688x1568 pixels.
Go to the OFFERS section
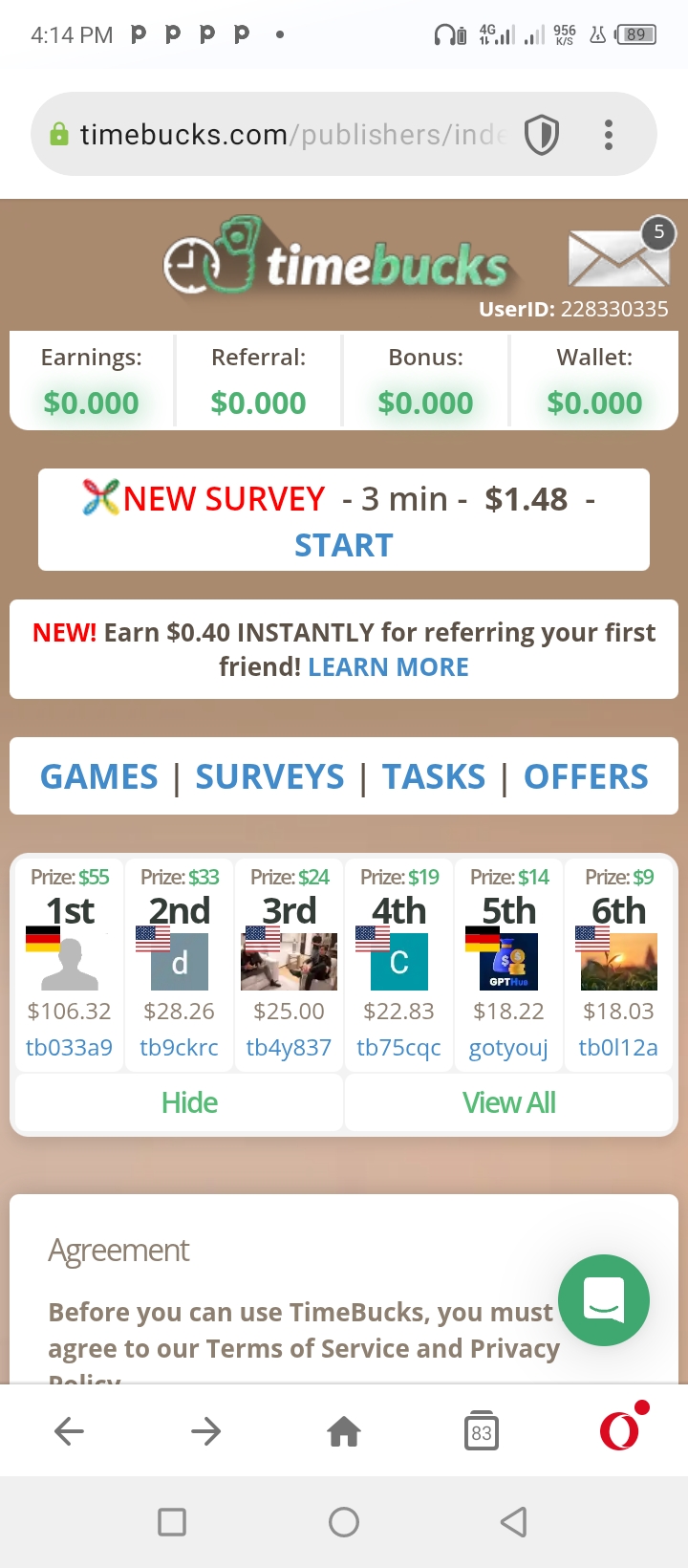[x=586, y=776]
